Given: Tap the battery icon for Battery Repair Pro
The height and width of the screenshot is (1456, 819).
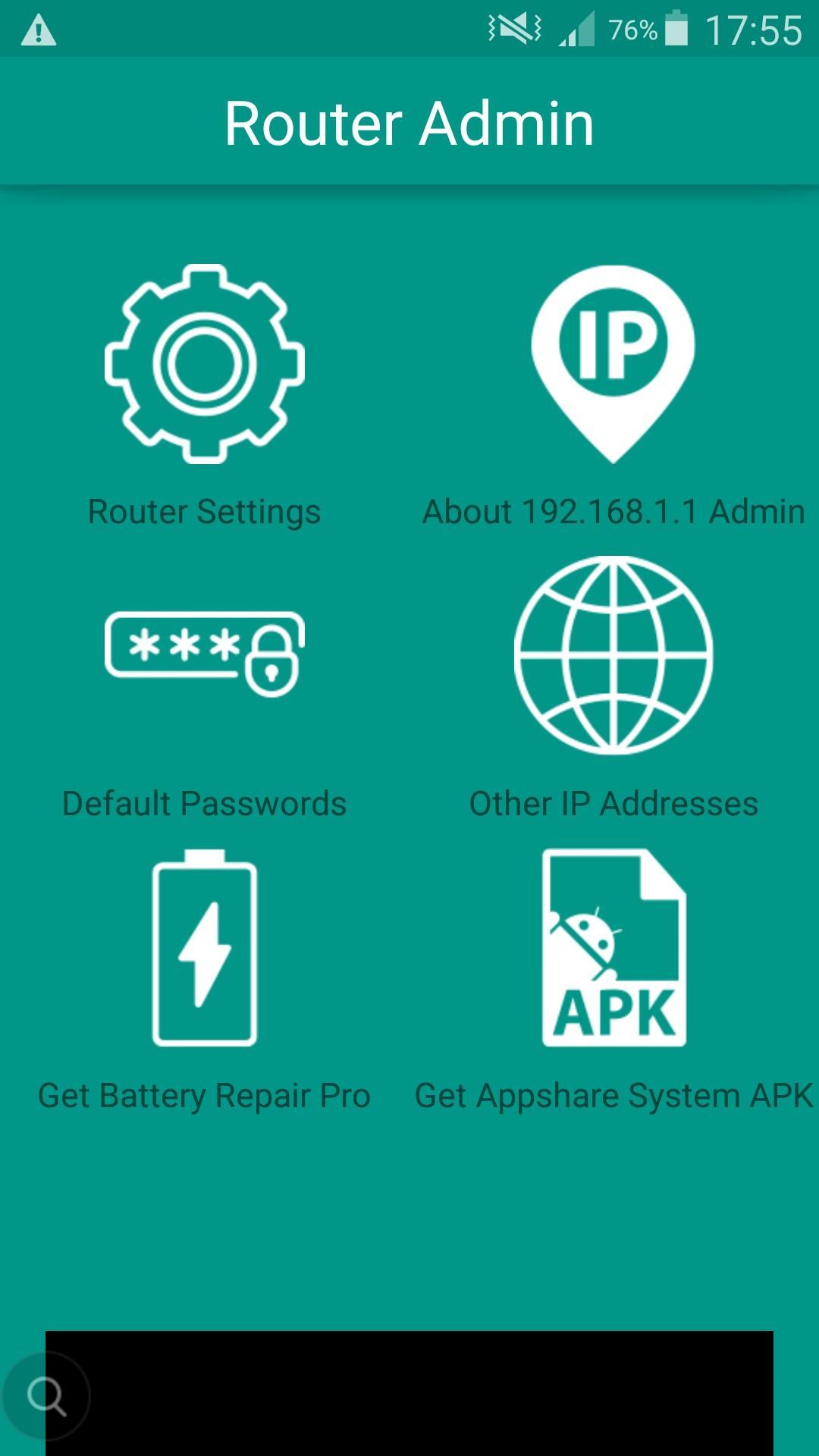Looking at the screenshot, I should click(203, 948).
